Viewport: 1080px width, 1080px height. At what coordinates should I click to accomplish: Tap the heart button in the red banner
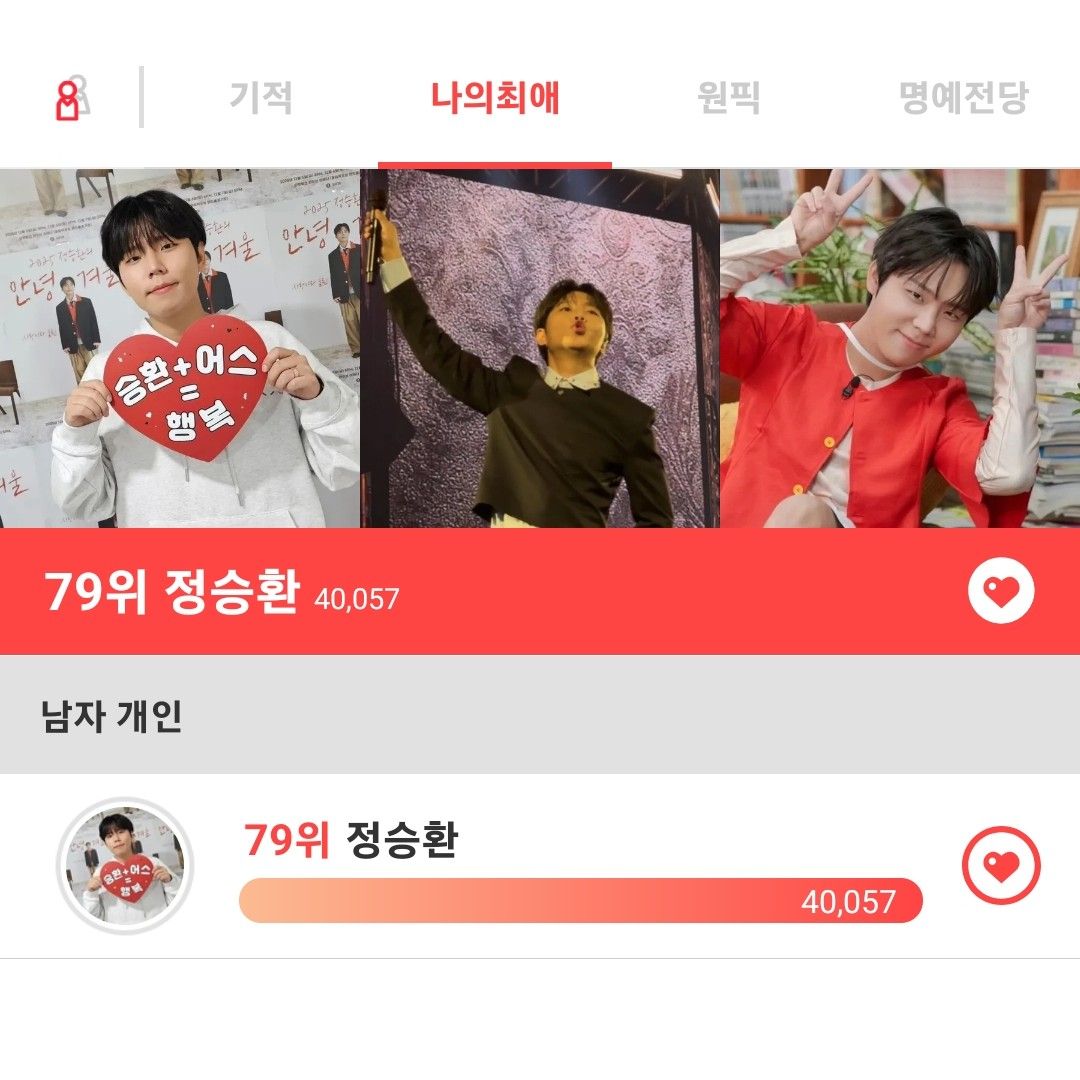1000,592
